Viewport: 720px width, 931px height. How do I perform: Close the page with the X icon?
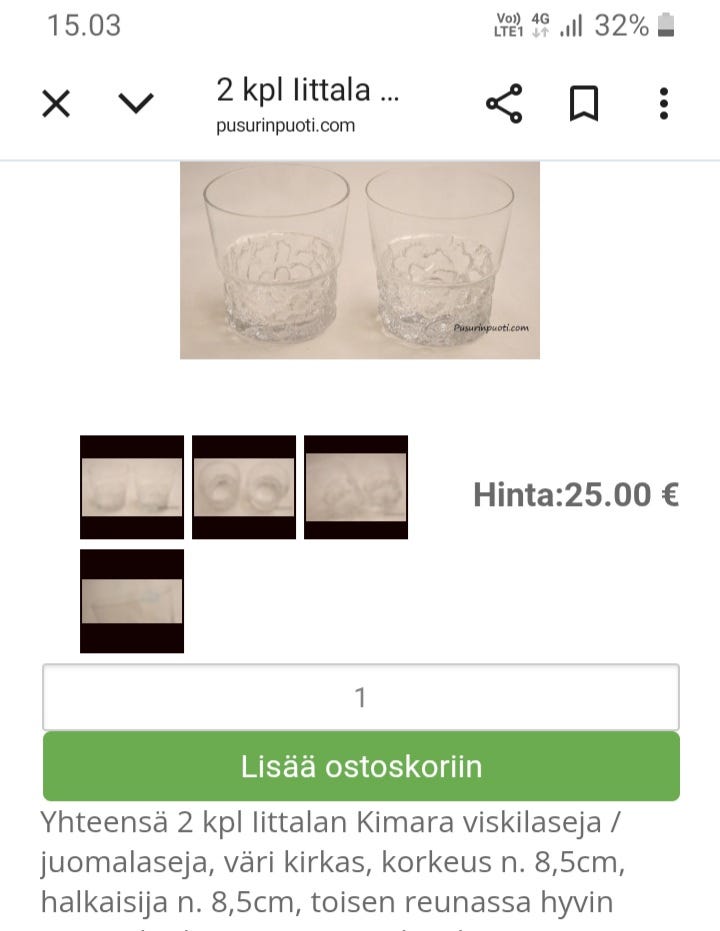click(x=56, y=102)
